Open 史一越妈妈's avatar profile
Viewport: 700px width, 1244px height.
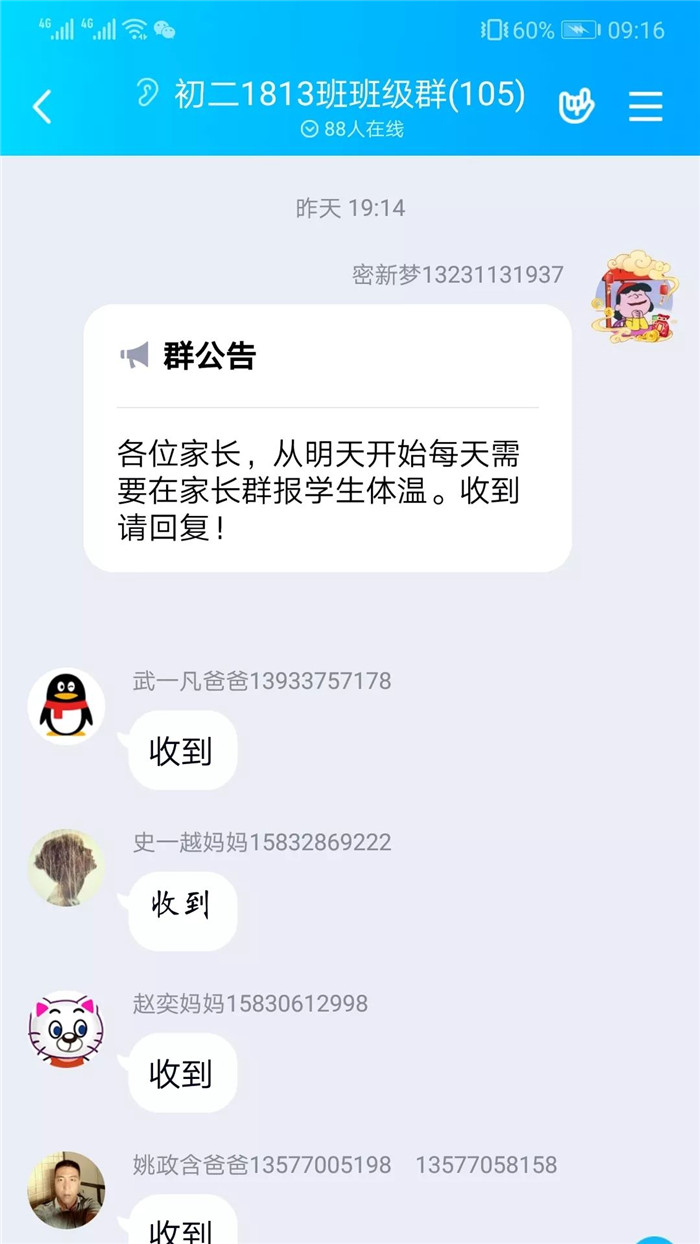pos(66,867)
